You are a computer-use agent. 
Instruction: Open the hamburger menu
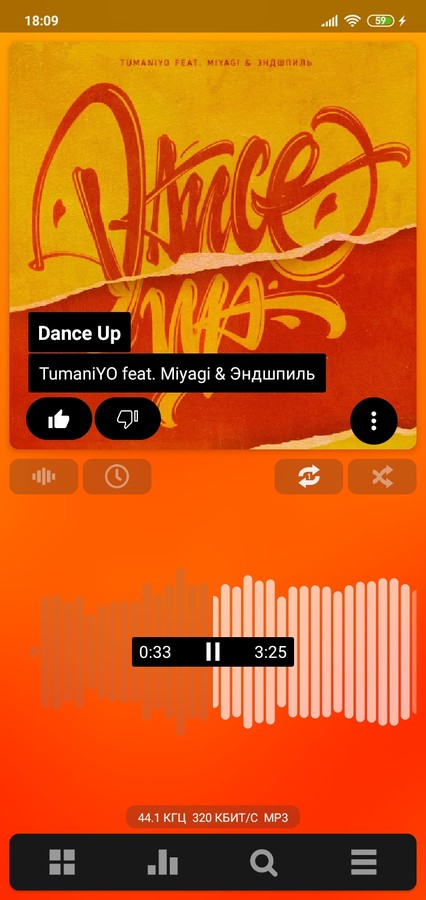click(364, 862)
